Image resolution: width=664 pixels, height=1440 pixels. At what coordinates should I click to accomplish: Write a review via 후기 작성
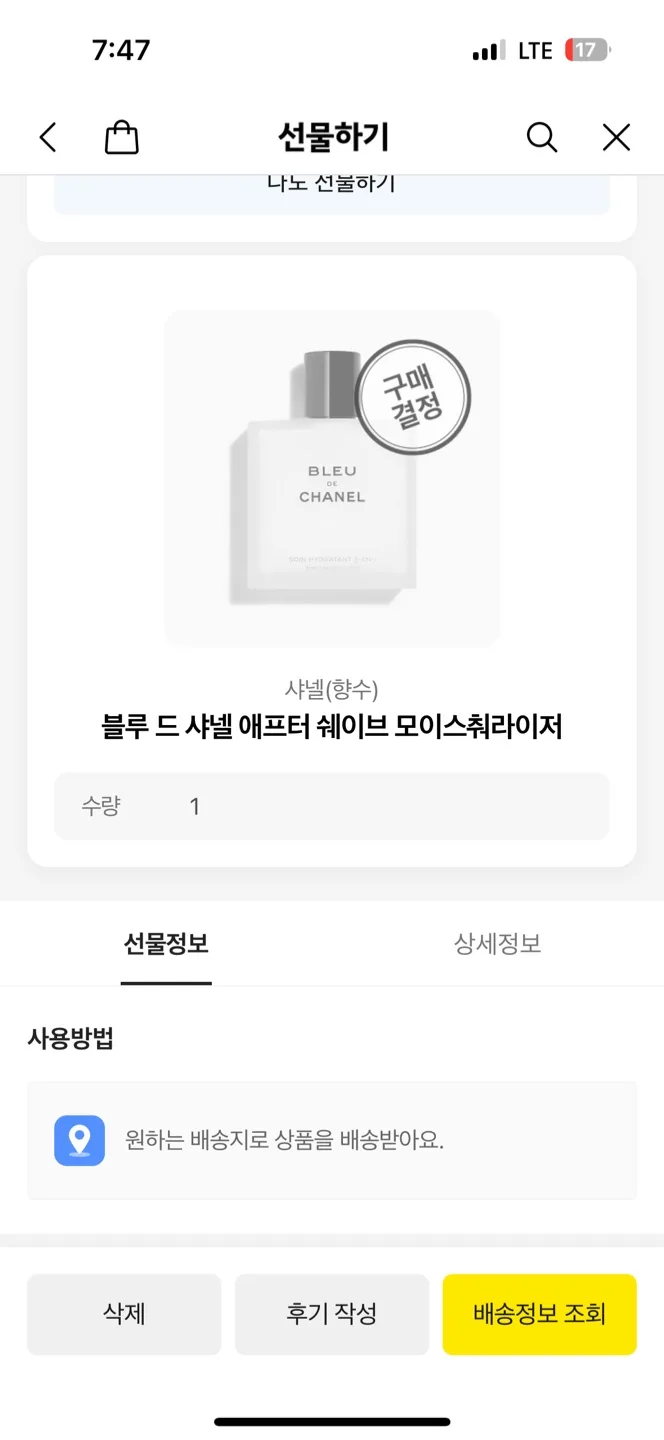(332, 1313)
